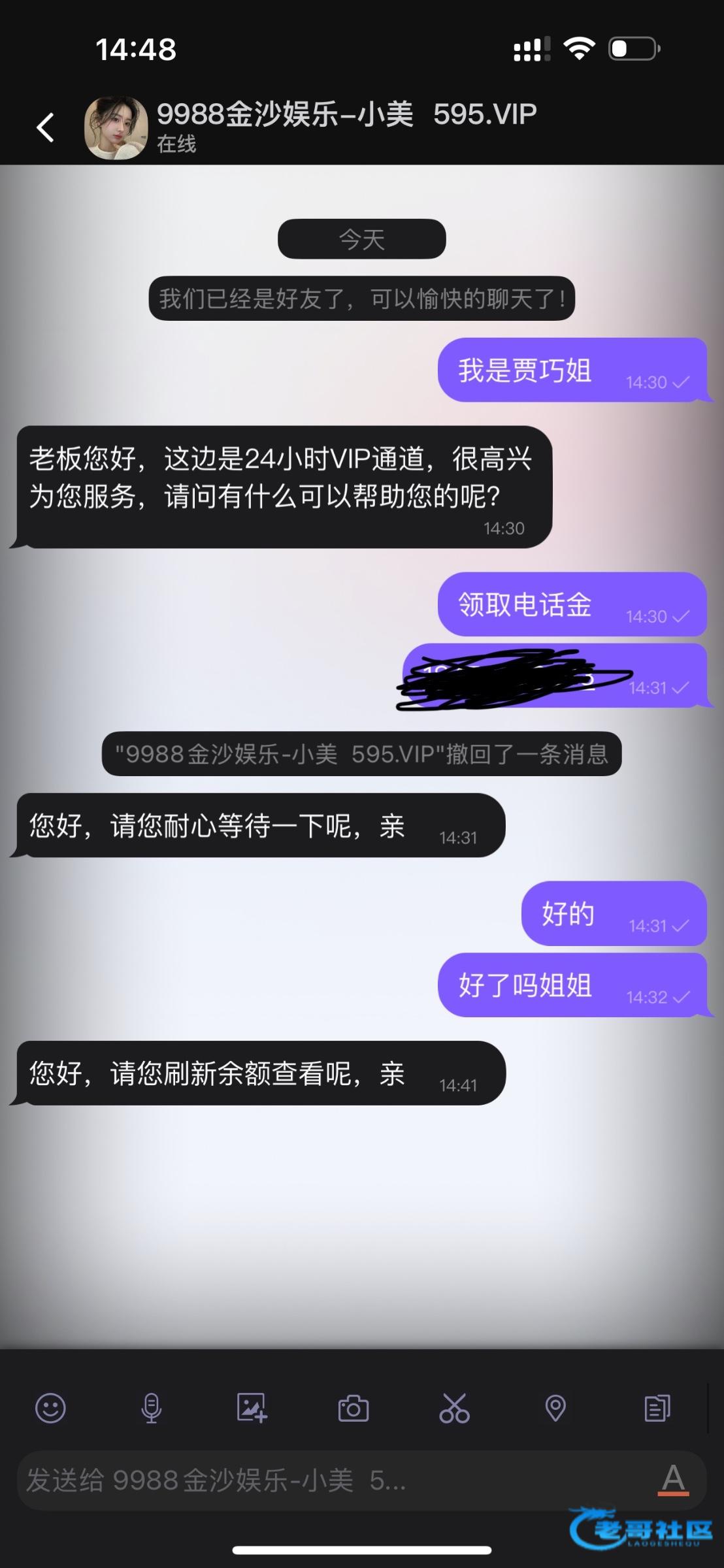Record a voice message
The height and width of the screenshot is (1568, 724).
(x=151, y=1408)
